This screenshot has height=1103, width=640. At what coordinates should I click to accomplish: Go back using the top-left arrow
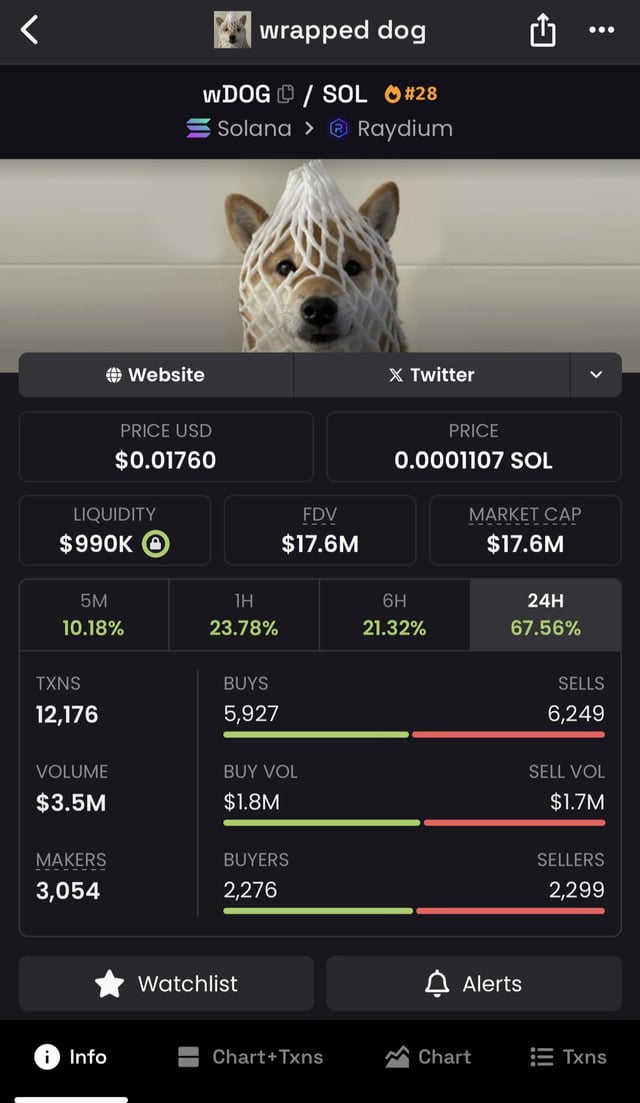coord(30,30)
